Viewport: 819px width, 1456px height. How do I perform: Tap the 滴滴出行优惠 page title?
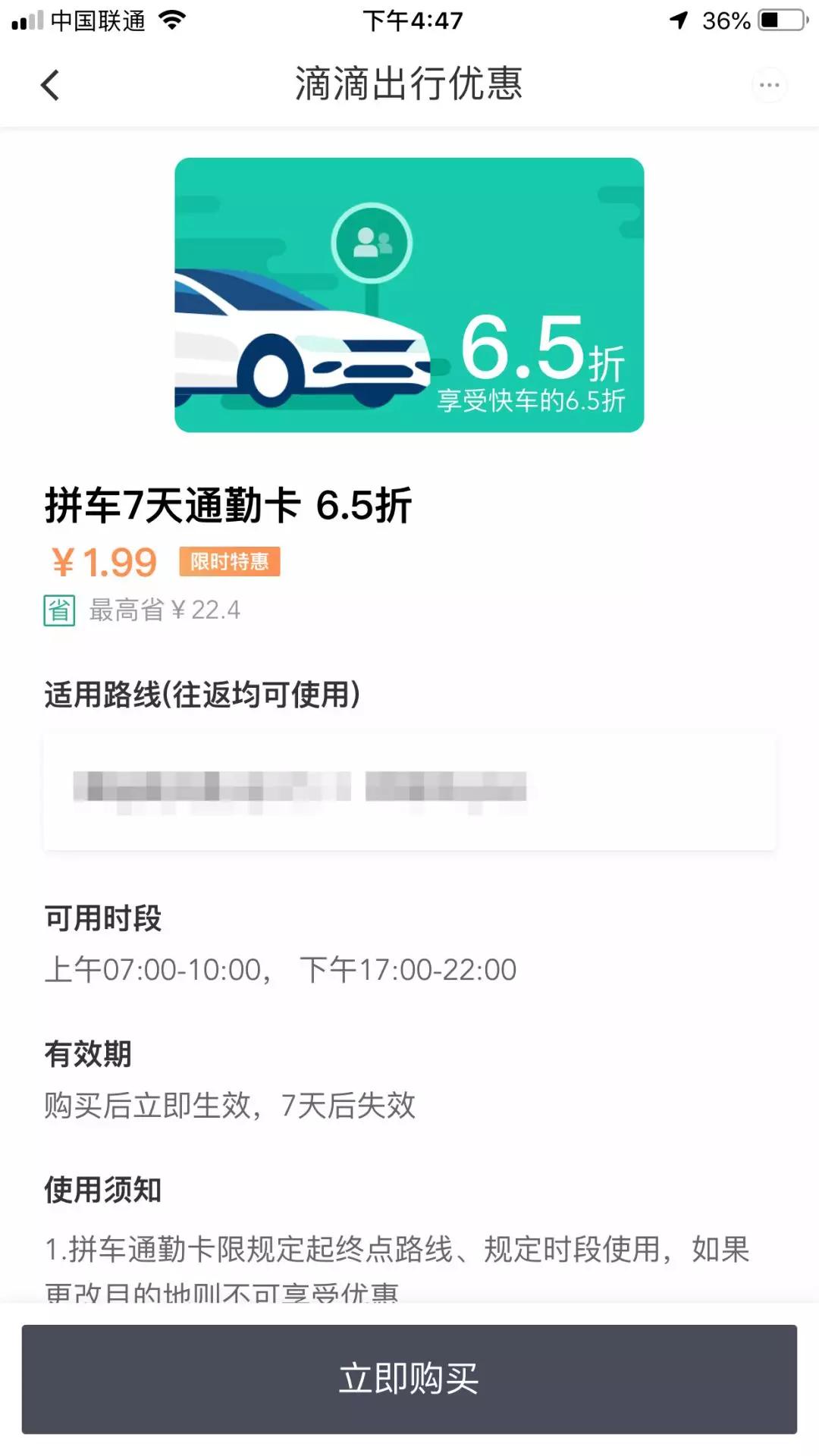click(x=409, y=85)
